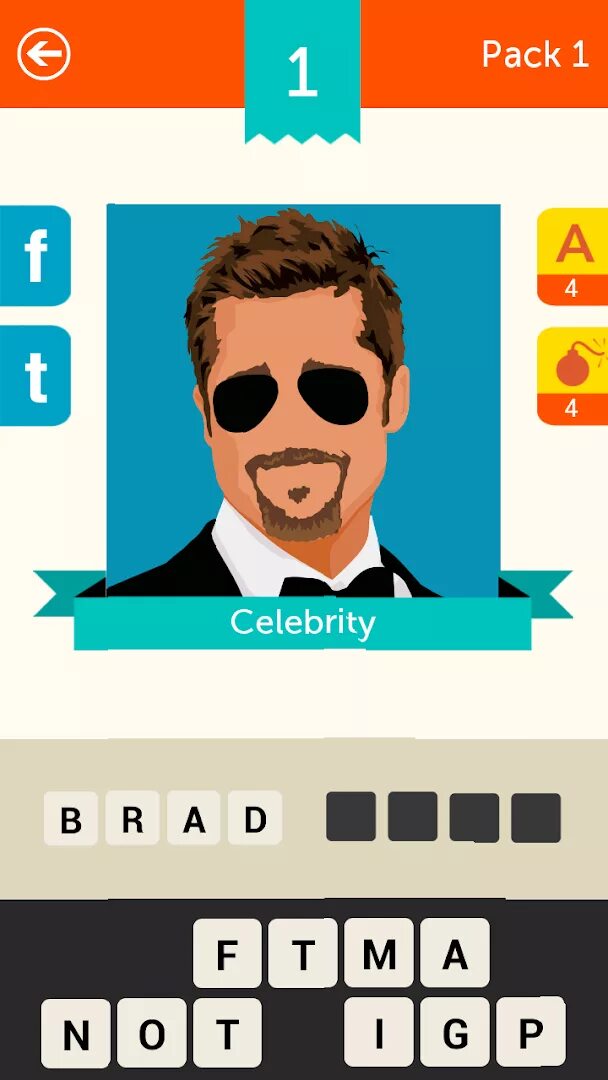Share the puzzle on Facebook
This screenshot has height=1080, width=608.
click(36, 255)
